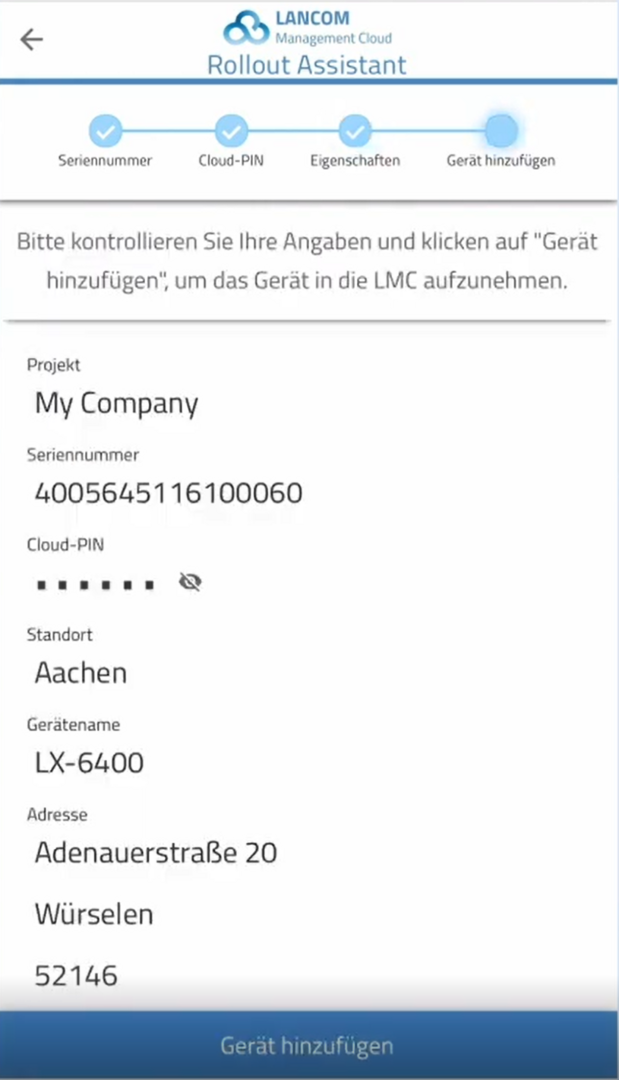619x1080 pixels.
Task: Reveal the hidden Cloud-PIN
Action: [x=190, y=583]
